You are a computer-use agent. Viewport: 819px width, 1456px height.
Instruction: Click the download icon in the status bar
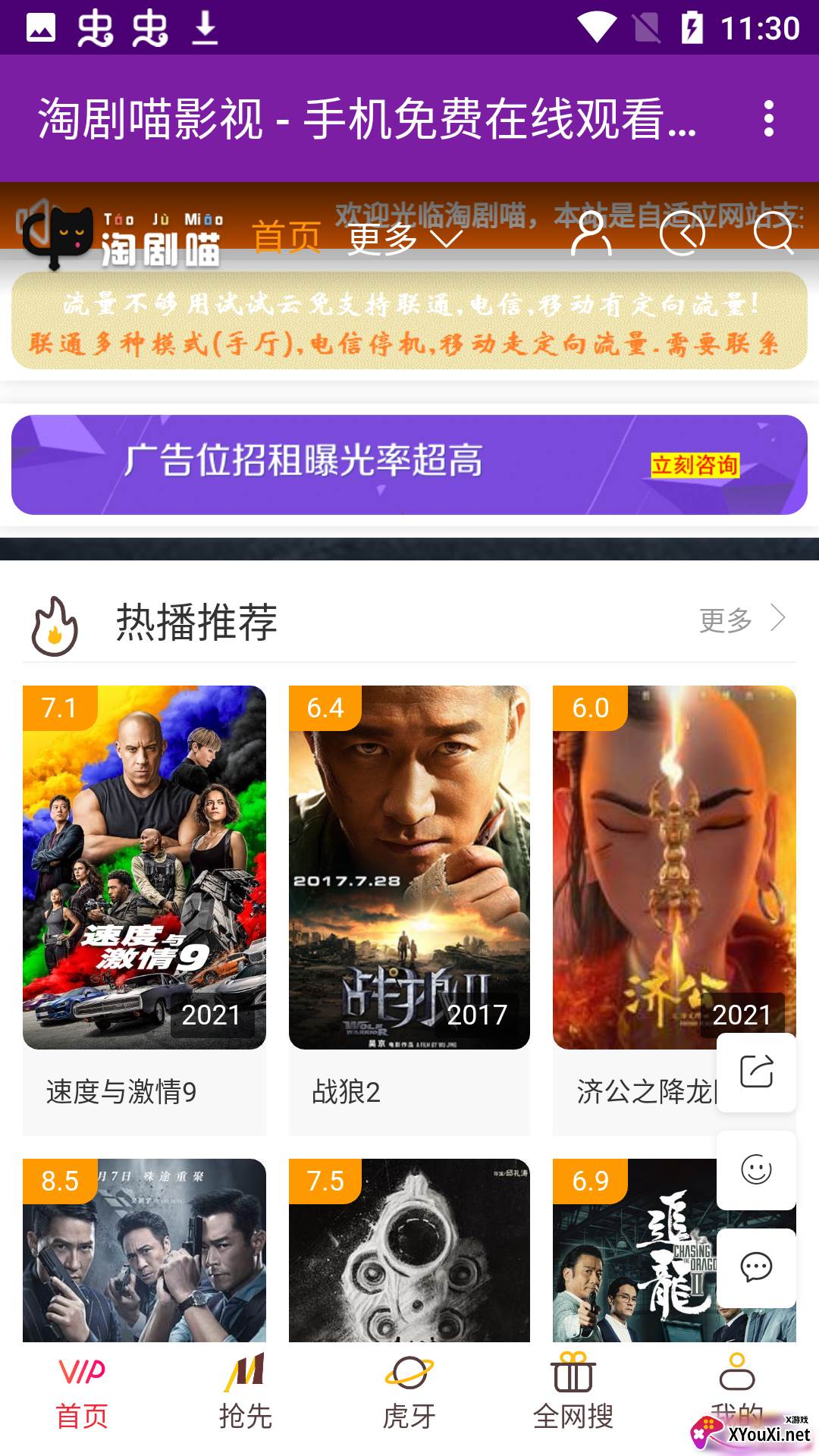click(x=202, y=30)
